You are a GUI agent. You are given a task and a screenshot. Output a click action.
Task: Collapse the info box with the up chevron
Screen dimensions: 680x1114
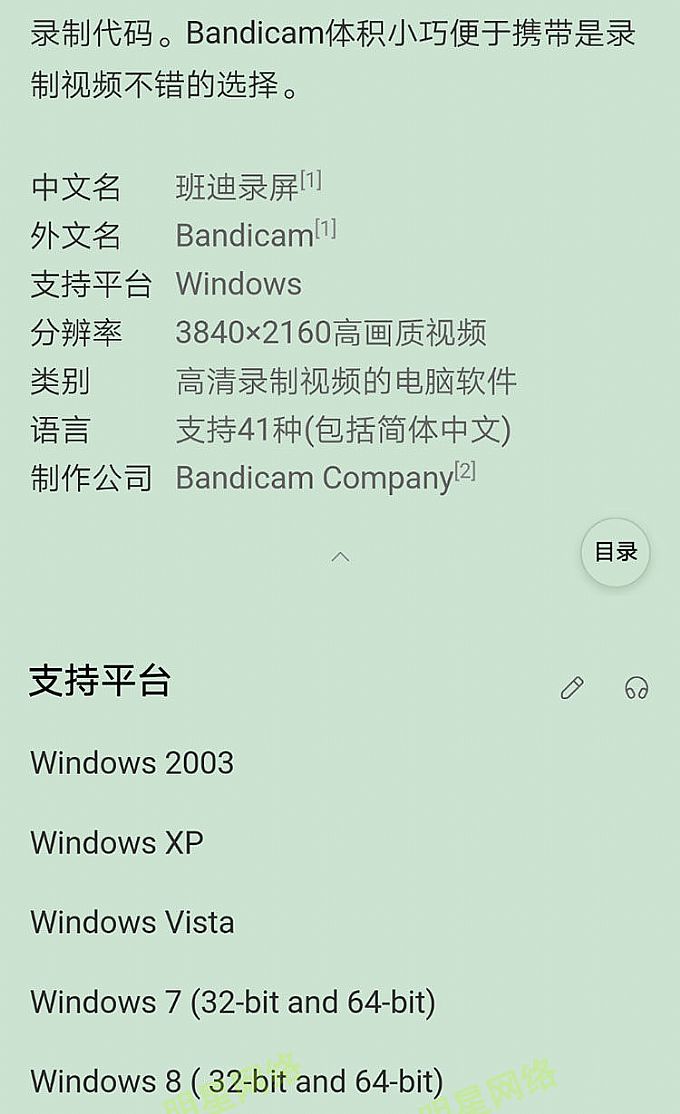pyautogui.click(x=340, y=557)
